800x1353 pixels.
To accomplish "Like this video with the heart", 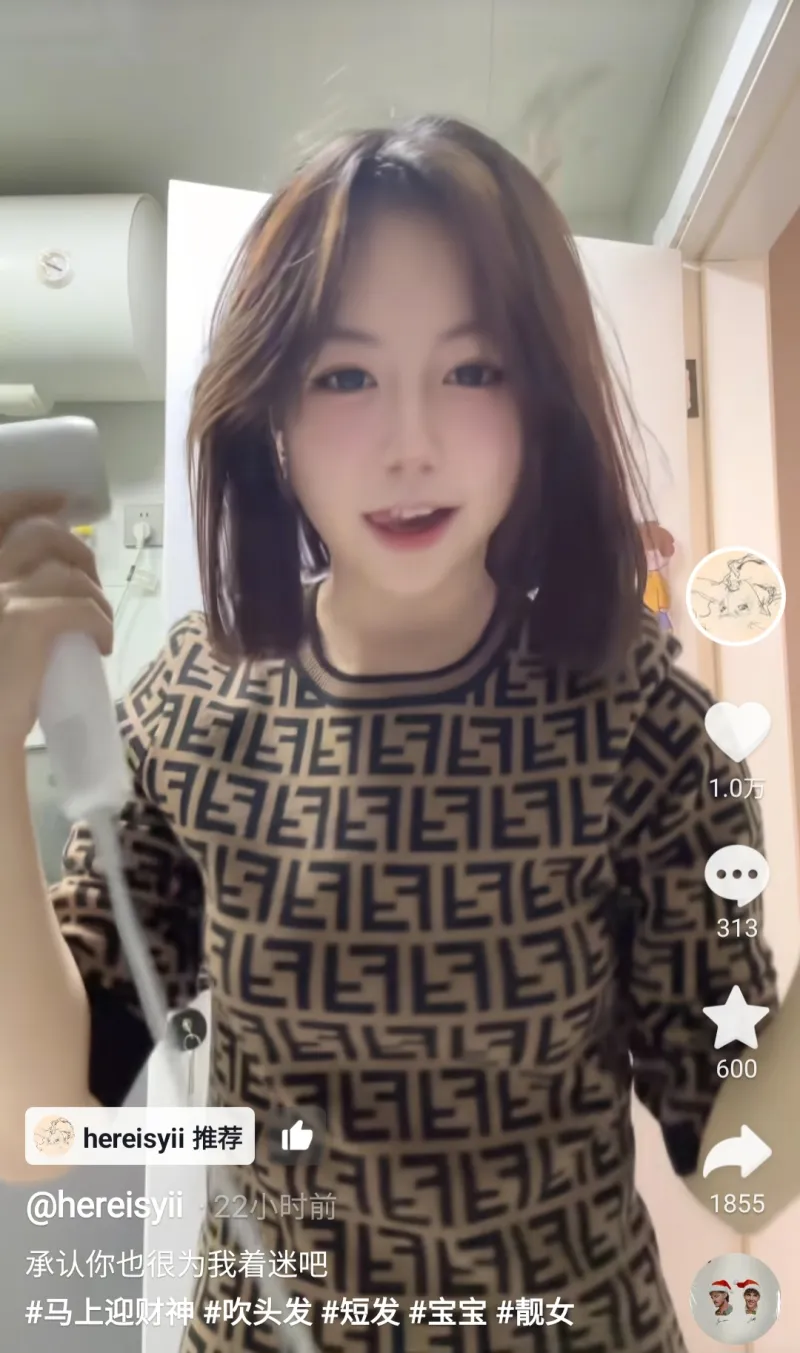I will coord(737,730).
